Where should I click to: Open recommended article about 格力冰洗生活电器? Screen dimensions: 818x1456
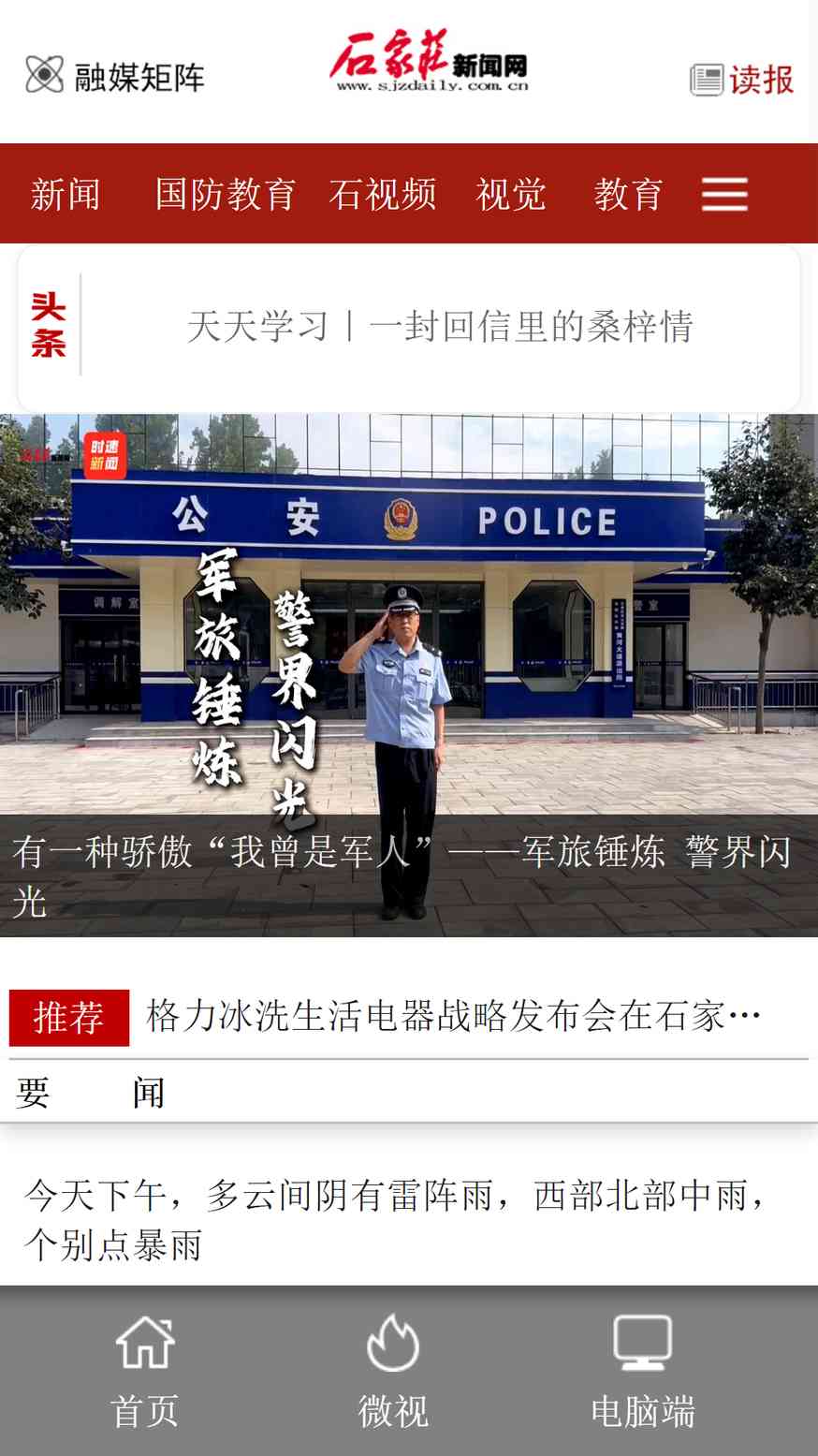tap(453, 1016)
